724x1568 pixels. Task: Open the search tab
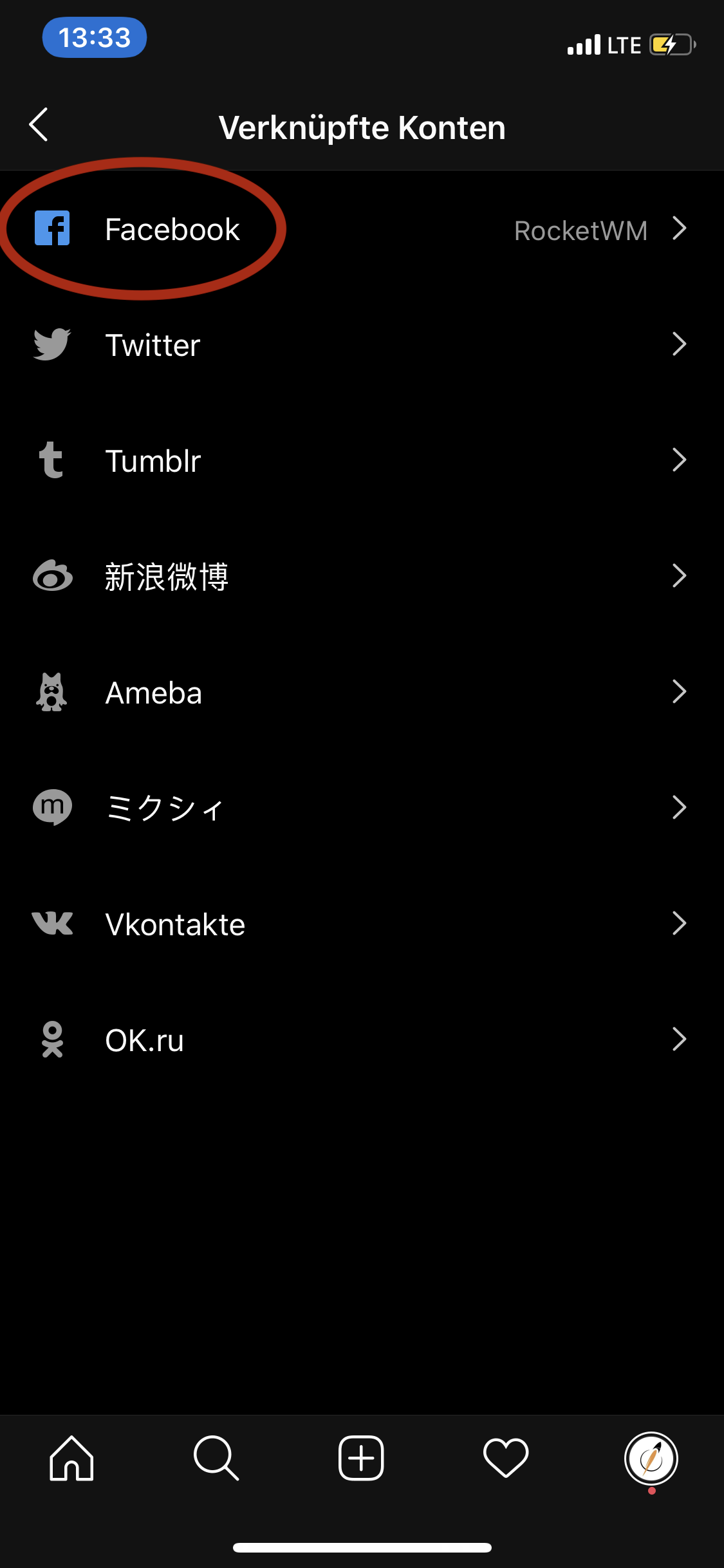[x=216, y=1458]
